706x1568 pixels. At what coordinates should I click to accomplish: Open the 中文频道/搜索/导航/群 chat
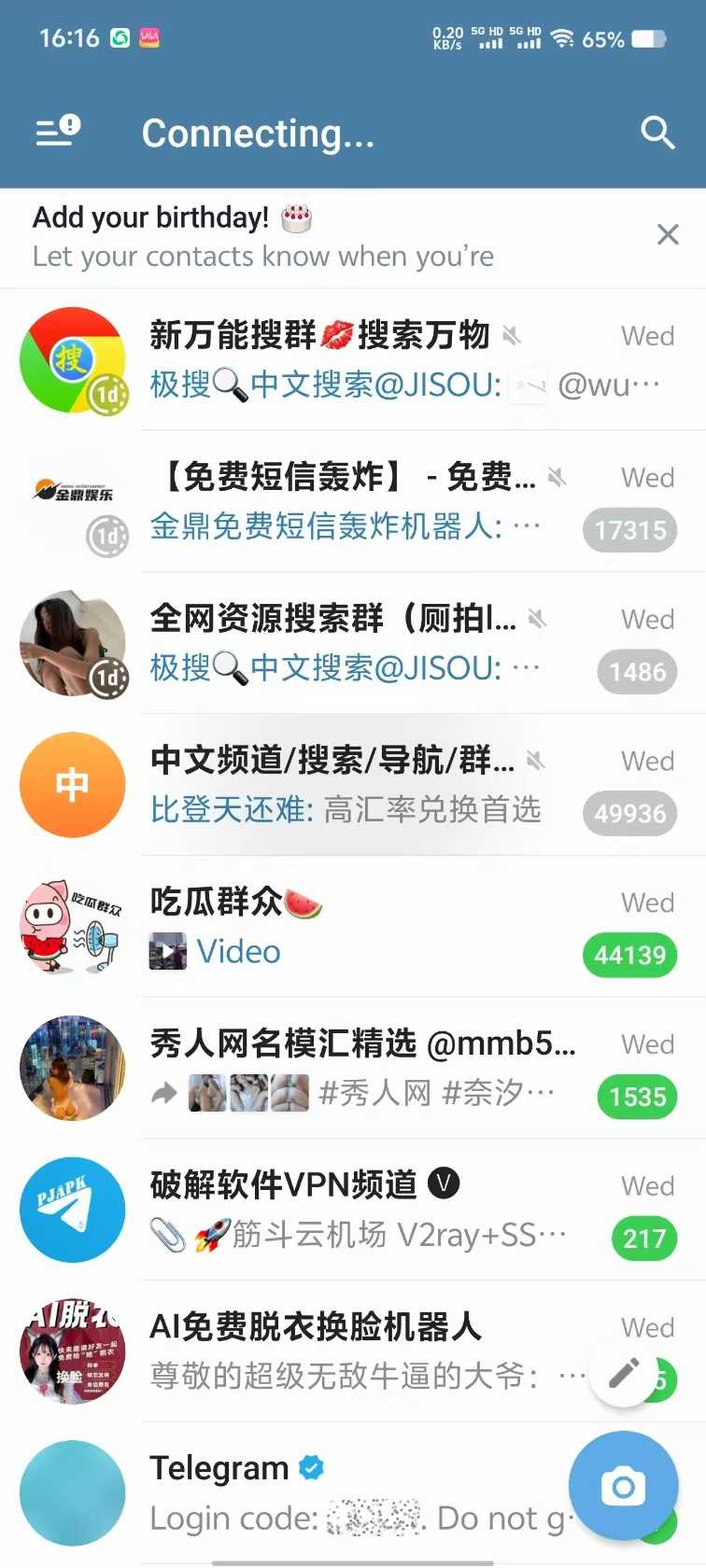[x=374, y=785]
